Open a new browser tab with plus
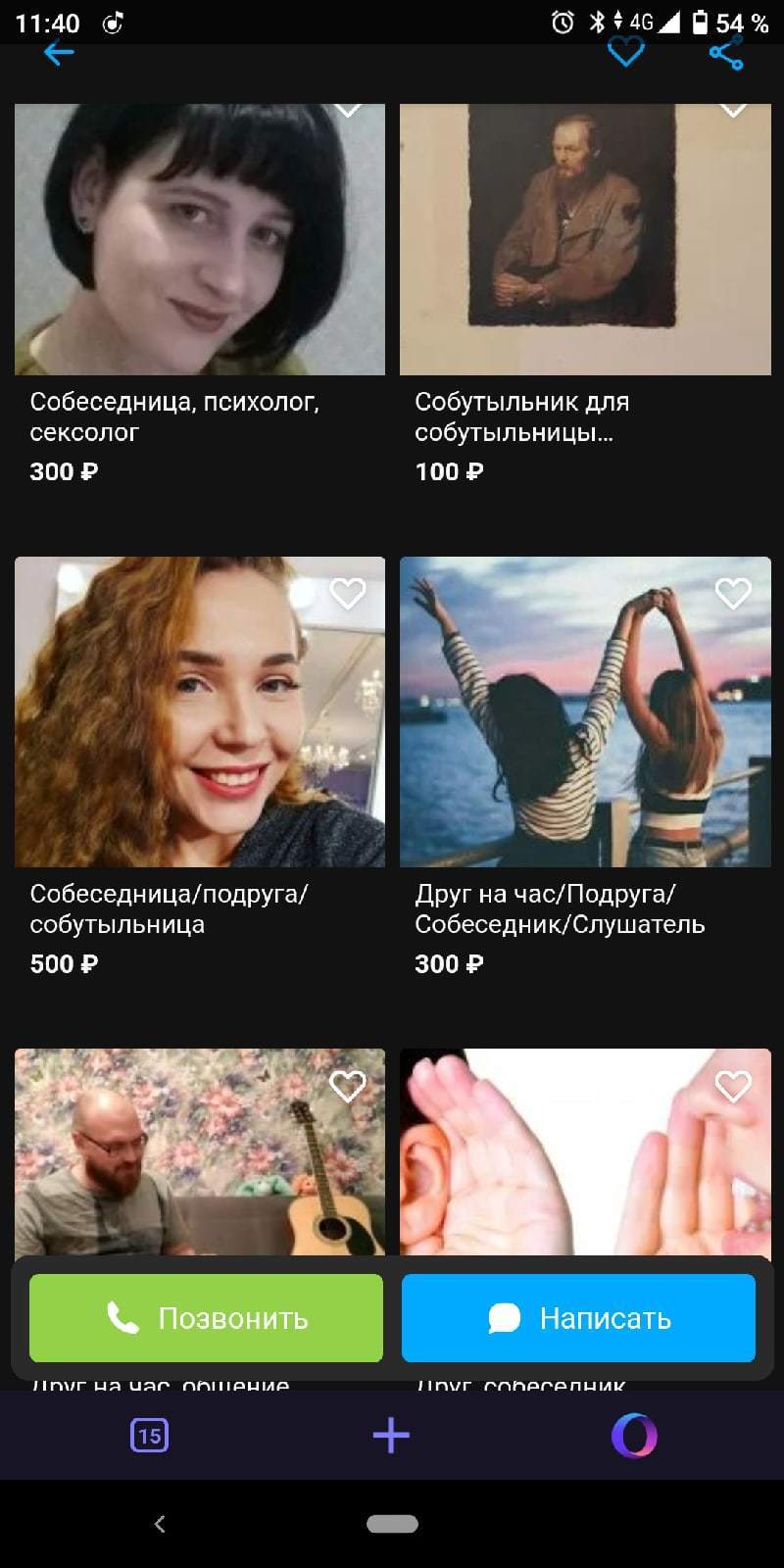The image size is (784, 1568). click(391, 1437)
